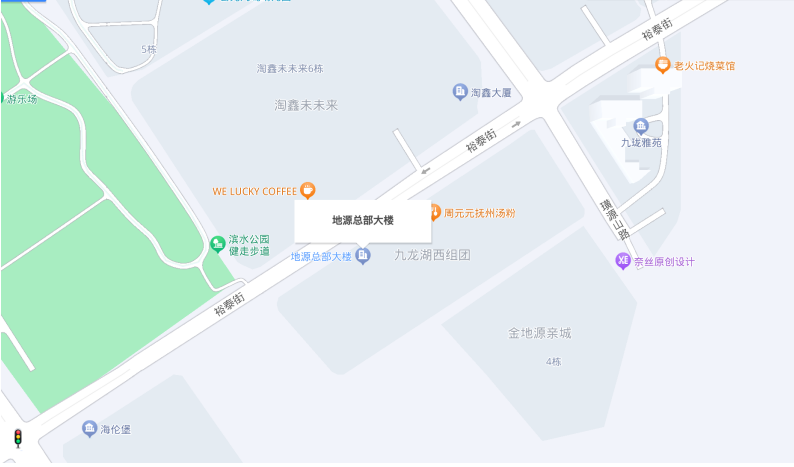Tap the 九珑雅苑 residence marker
The height and width of the screenshot is (467, 794).
641,126
